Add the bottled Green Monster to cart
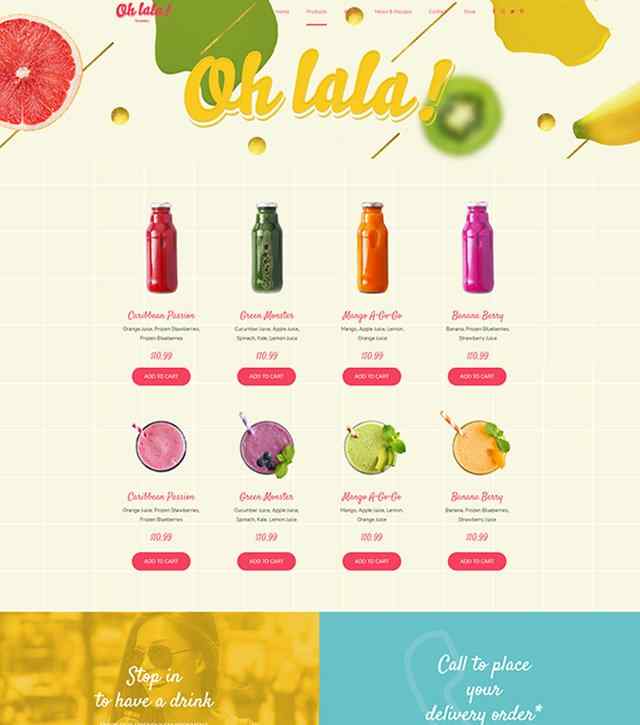 266,376
